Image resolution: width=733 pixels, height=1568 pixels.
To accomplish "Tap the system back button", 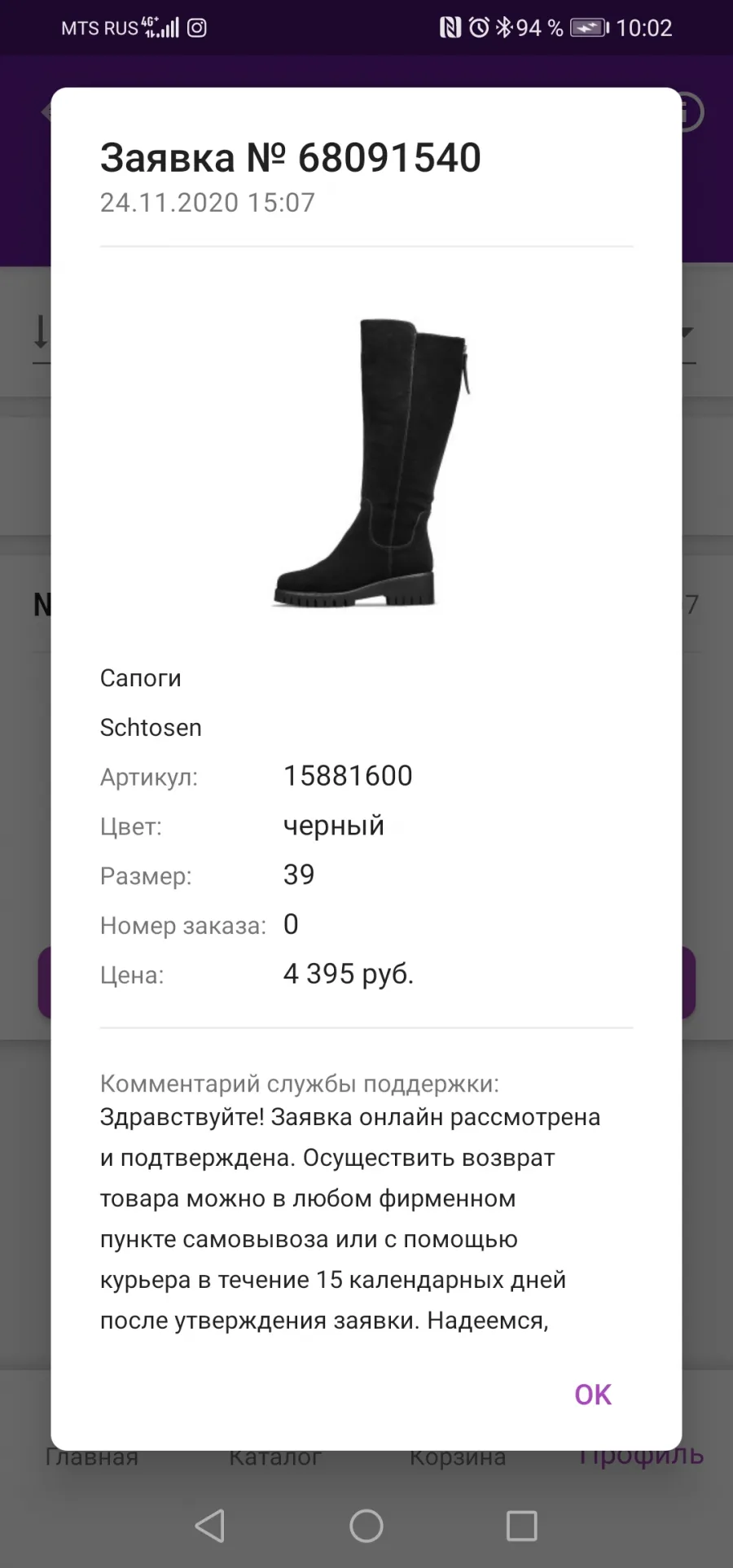I will click(210, 1526).
